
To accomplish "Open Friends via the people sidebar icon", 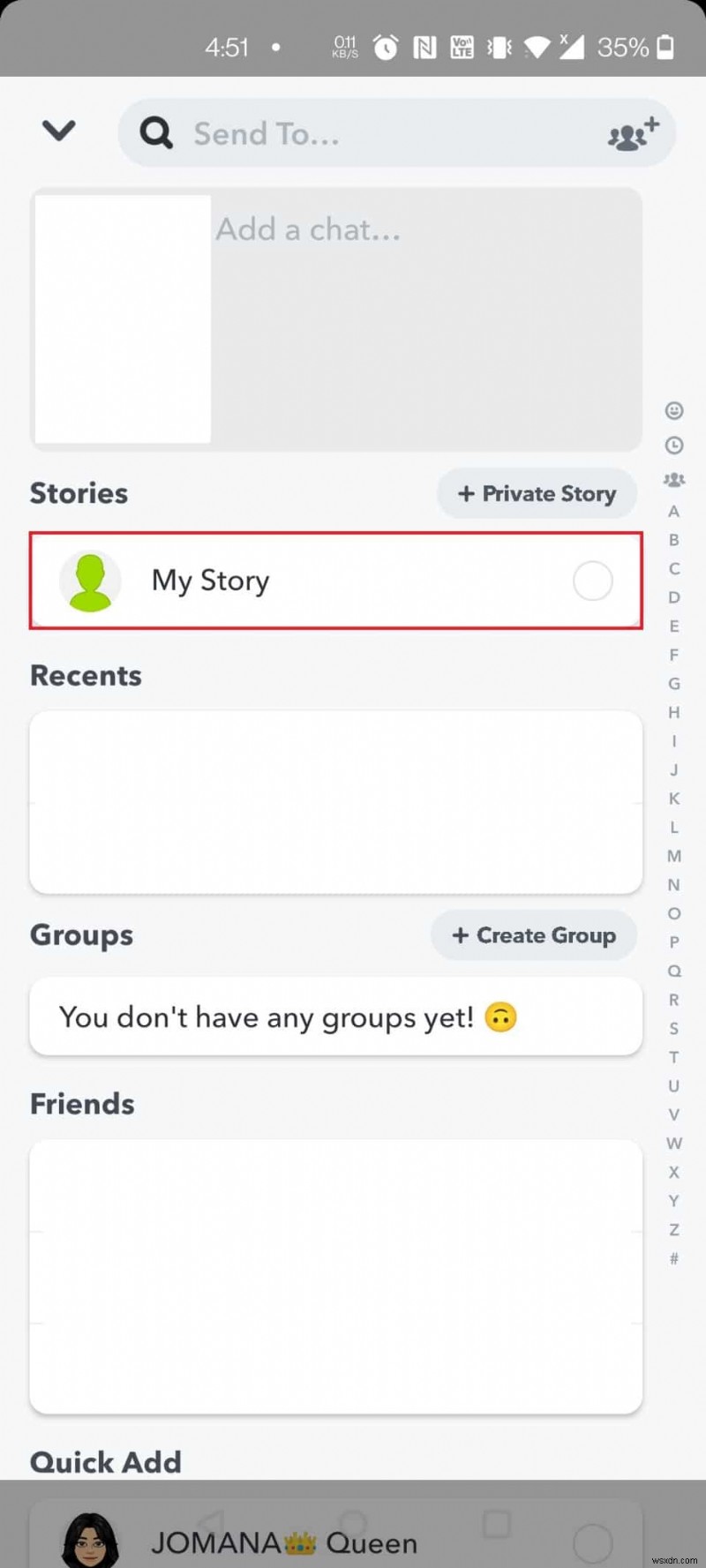I will tap(674, 479).
